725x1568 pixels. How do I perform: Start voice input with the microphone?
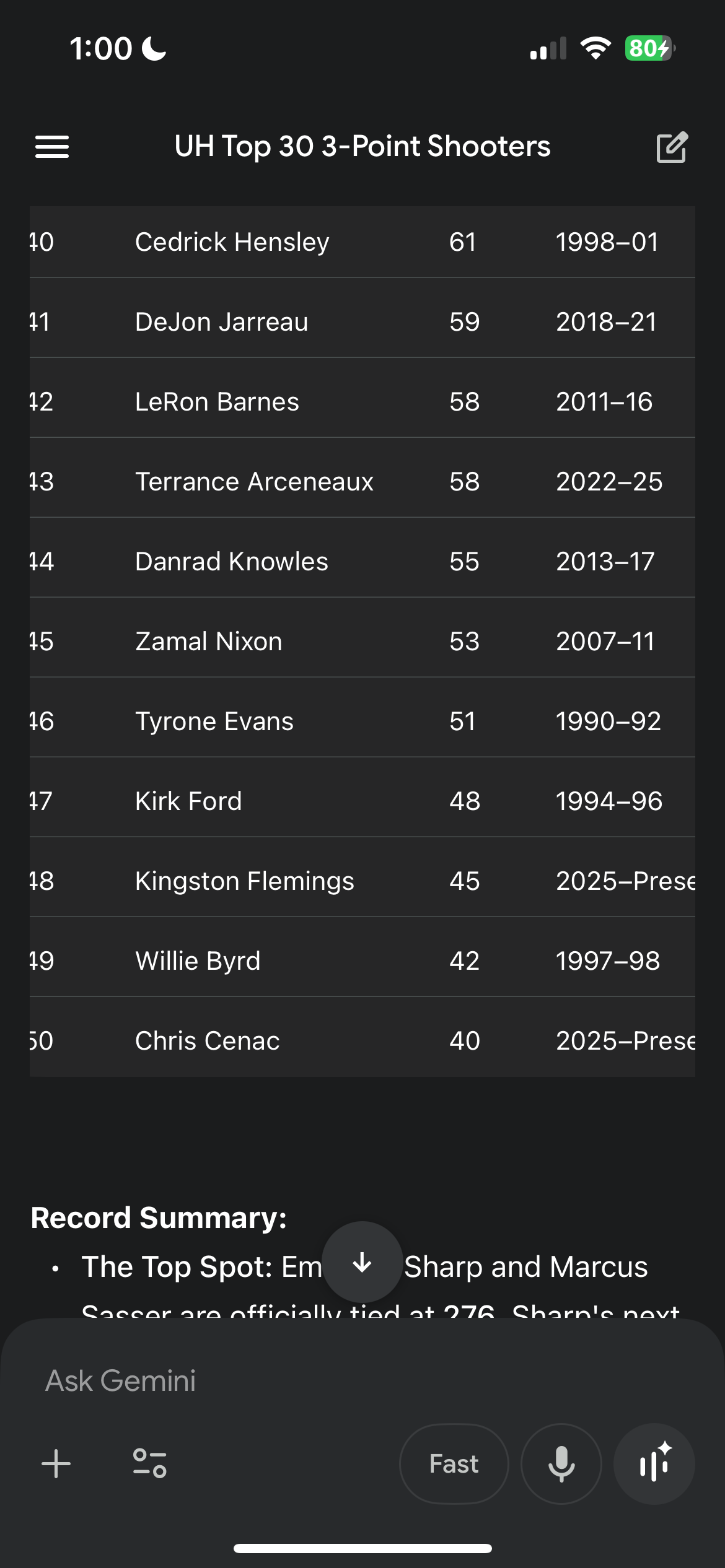[x=561, y=1464]
